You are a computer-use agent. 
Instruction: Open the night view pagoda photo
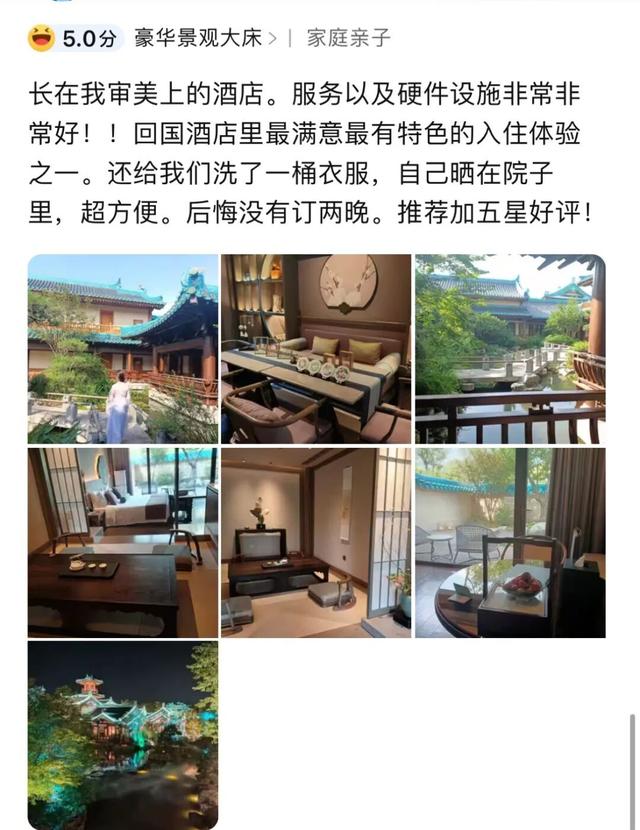(x=122, y=737)
